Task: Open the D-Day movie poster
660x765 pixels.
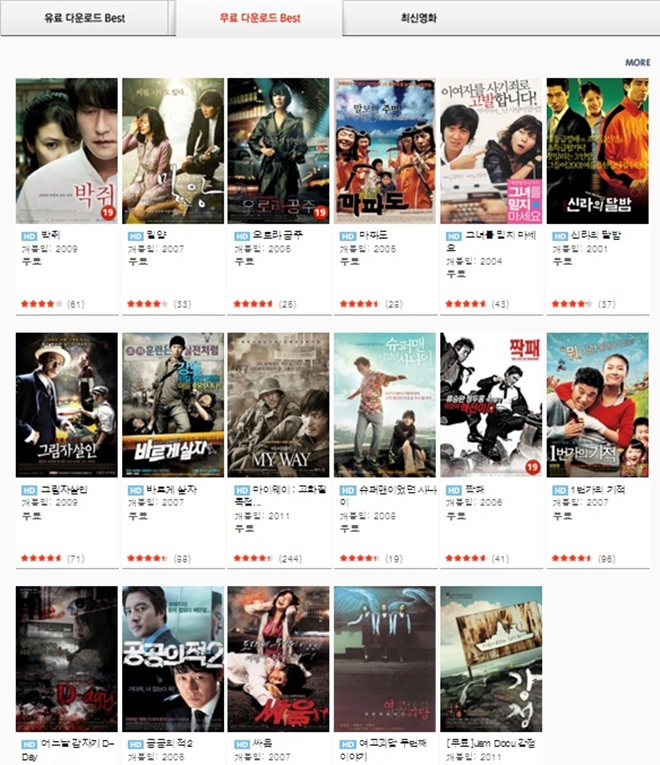Action: tap(67, 658)
